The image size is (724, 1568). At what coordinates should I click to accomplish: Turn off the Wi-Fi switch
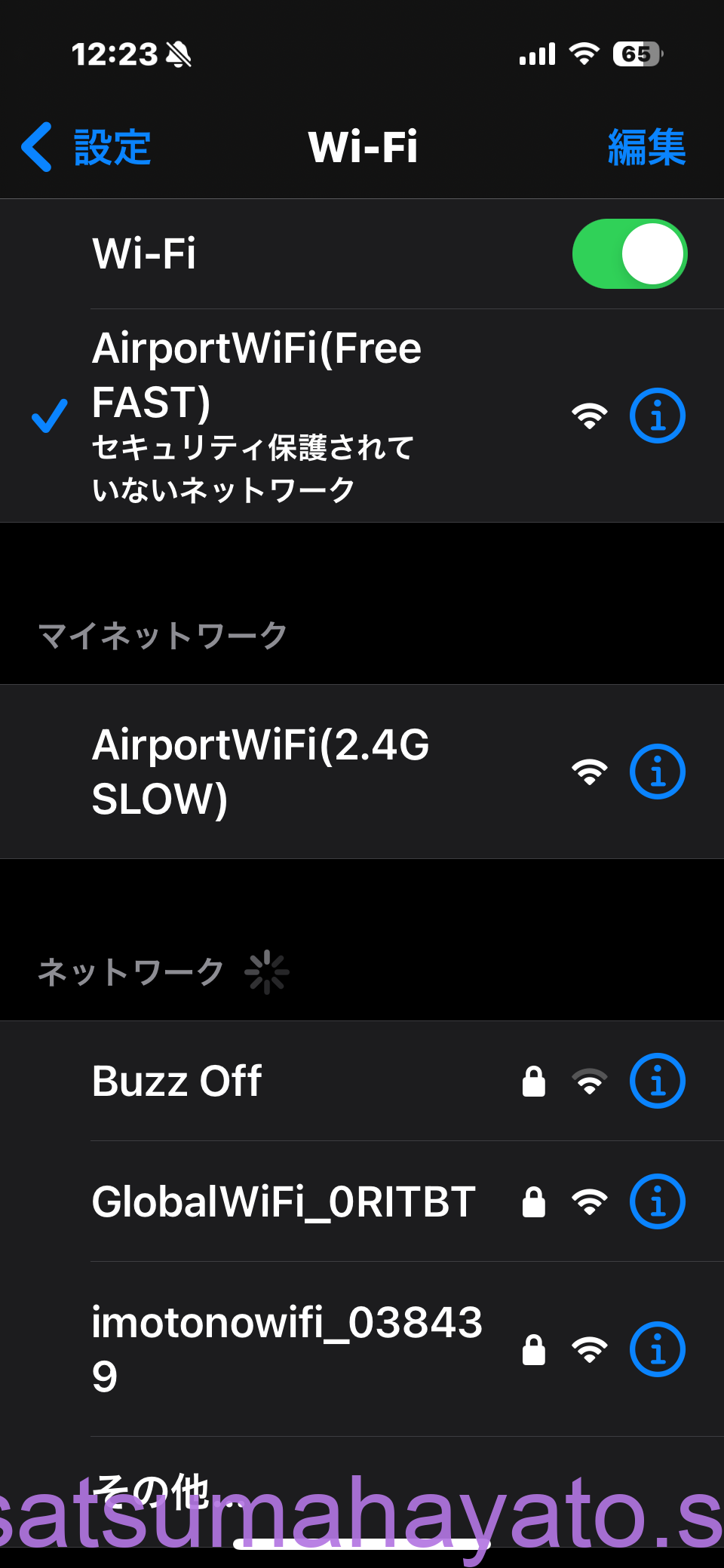pos(630,254)
